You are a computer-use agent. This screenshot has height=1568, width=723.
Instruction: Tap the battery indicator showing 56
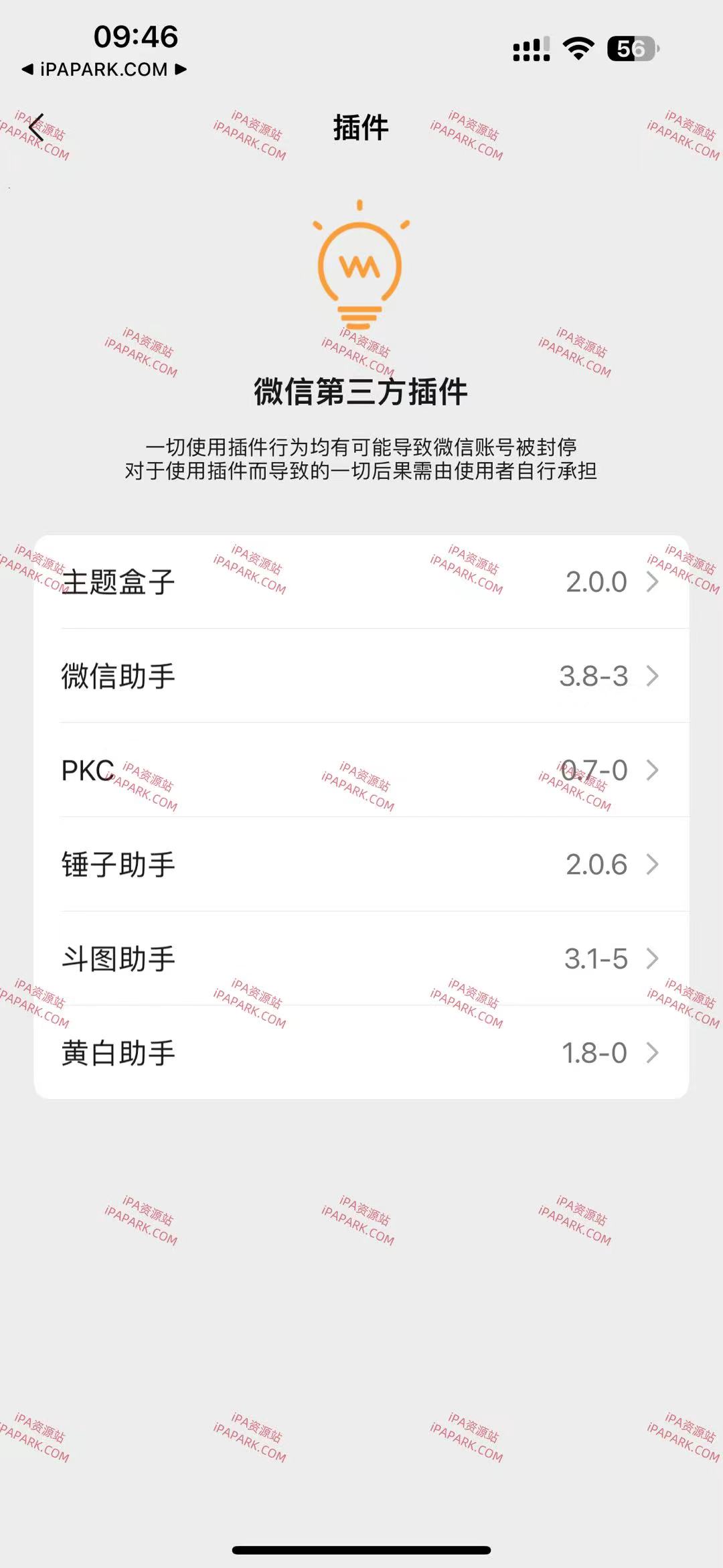pyautogui.click(x=631, y=47)
